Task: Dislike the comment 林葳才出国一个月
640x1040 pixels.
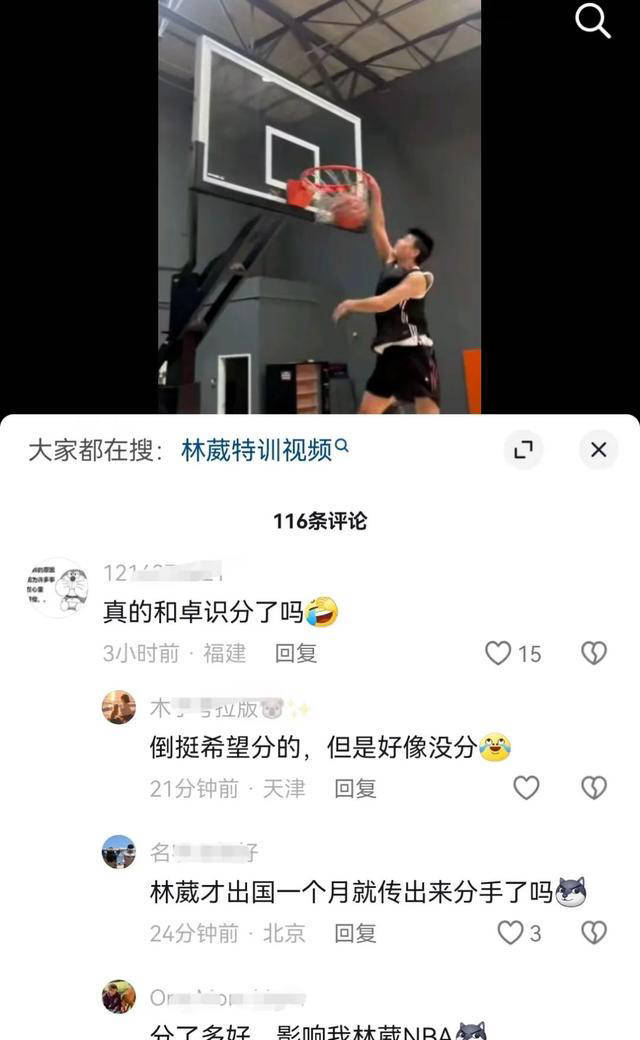Action: [594, 933]
